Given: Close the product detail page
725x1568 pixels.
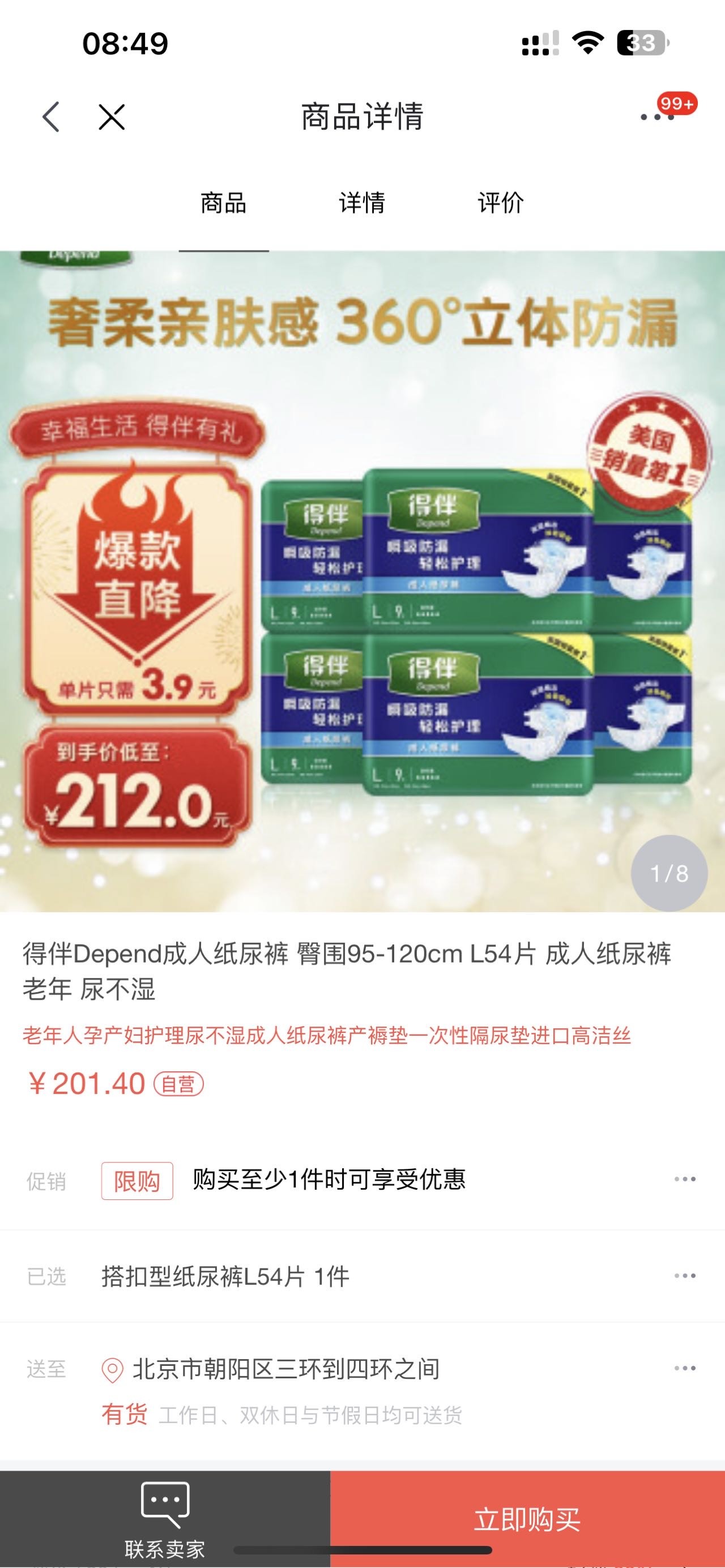Looking at the screenshot, I should pyautogui.click(x=112, y=116).
